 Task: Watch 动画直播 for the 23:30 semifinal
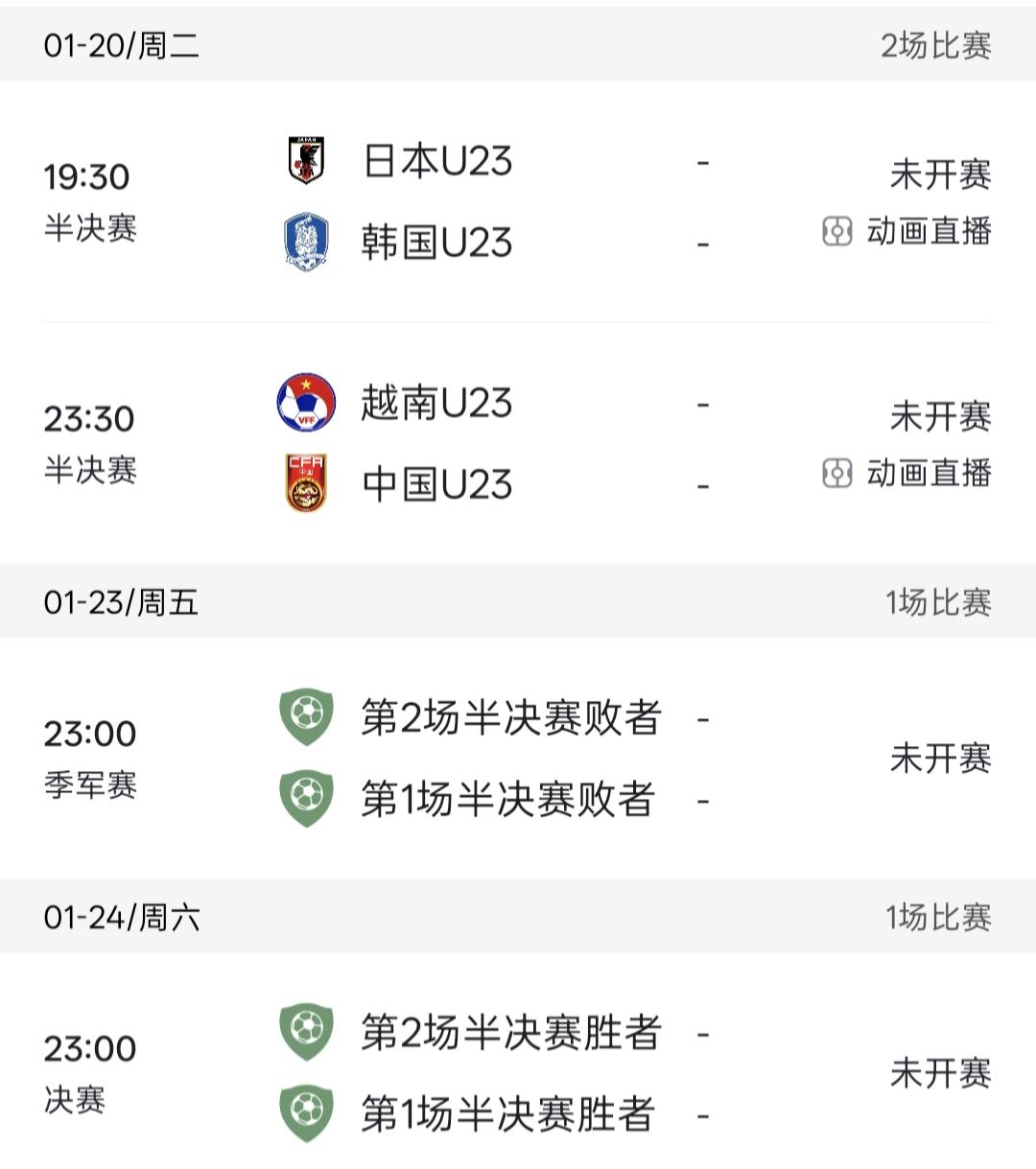pos(906,473)
